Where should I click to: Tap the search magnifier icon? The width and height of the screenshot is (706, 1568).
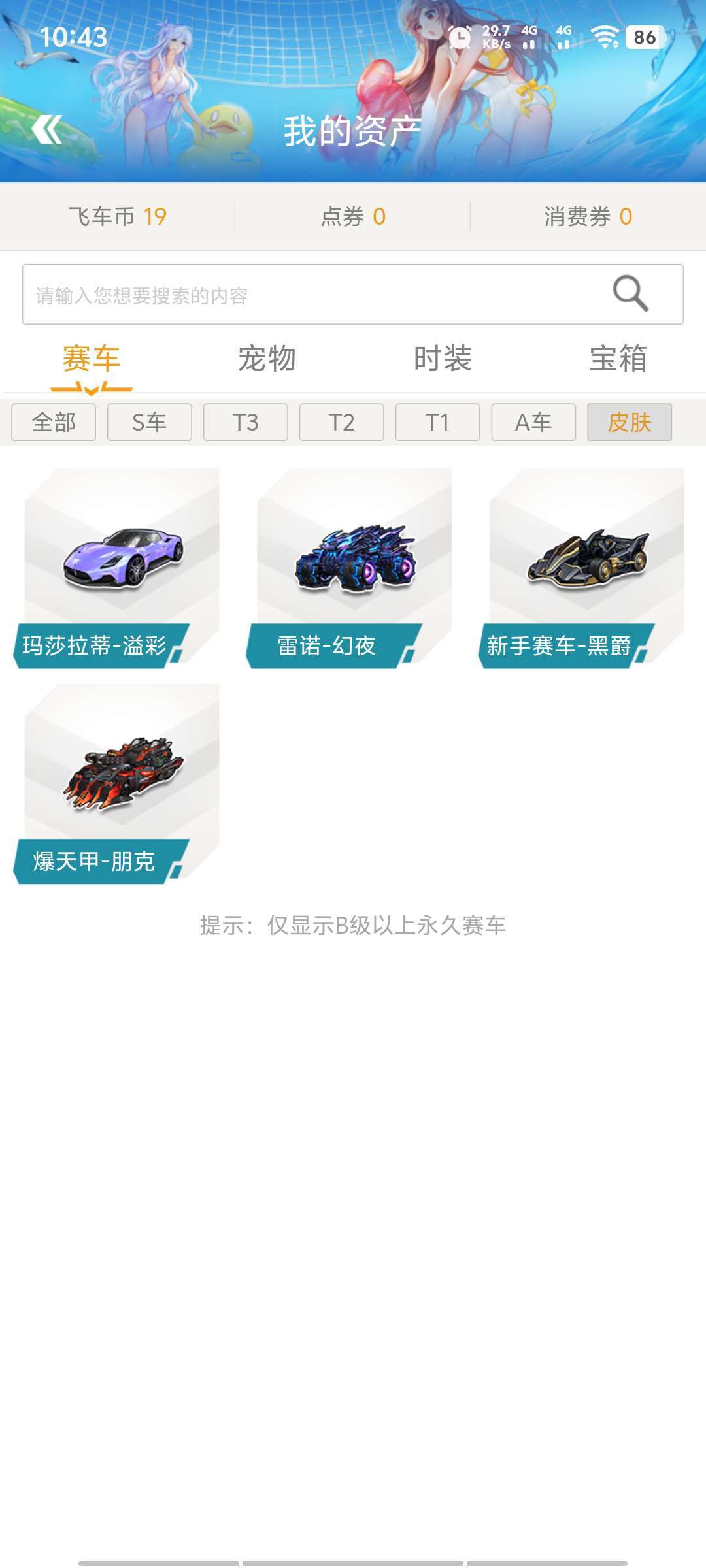[x=630, y=293]
